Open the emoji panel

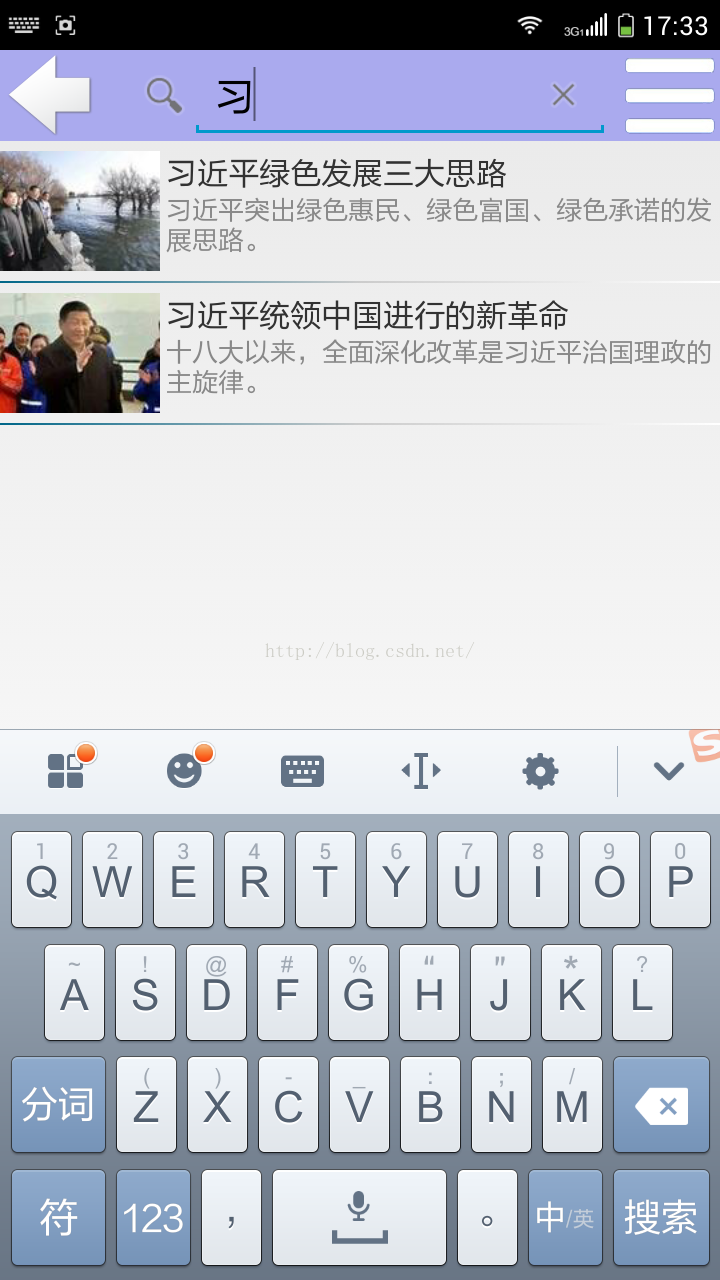pos(184,771)
